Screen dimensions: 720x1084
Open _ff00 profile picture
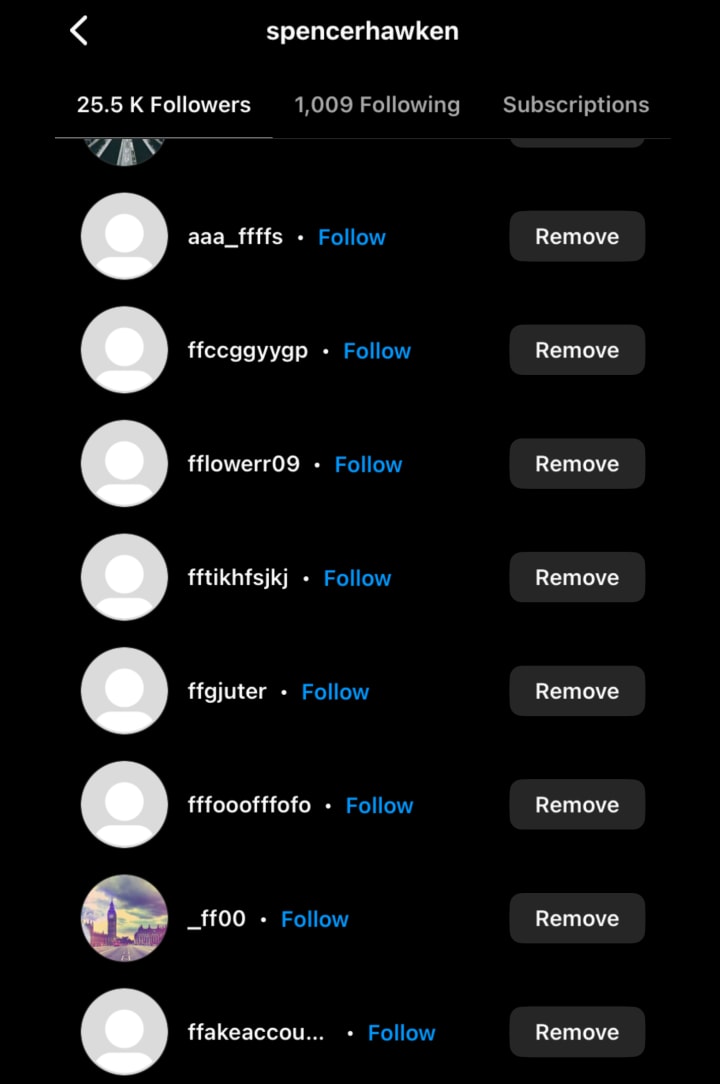pos(124,918)
